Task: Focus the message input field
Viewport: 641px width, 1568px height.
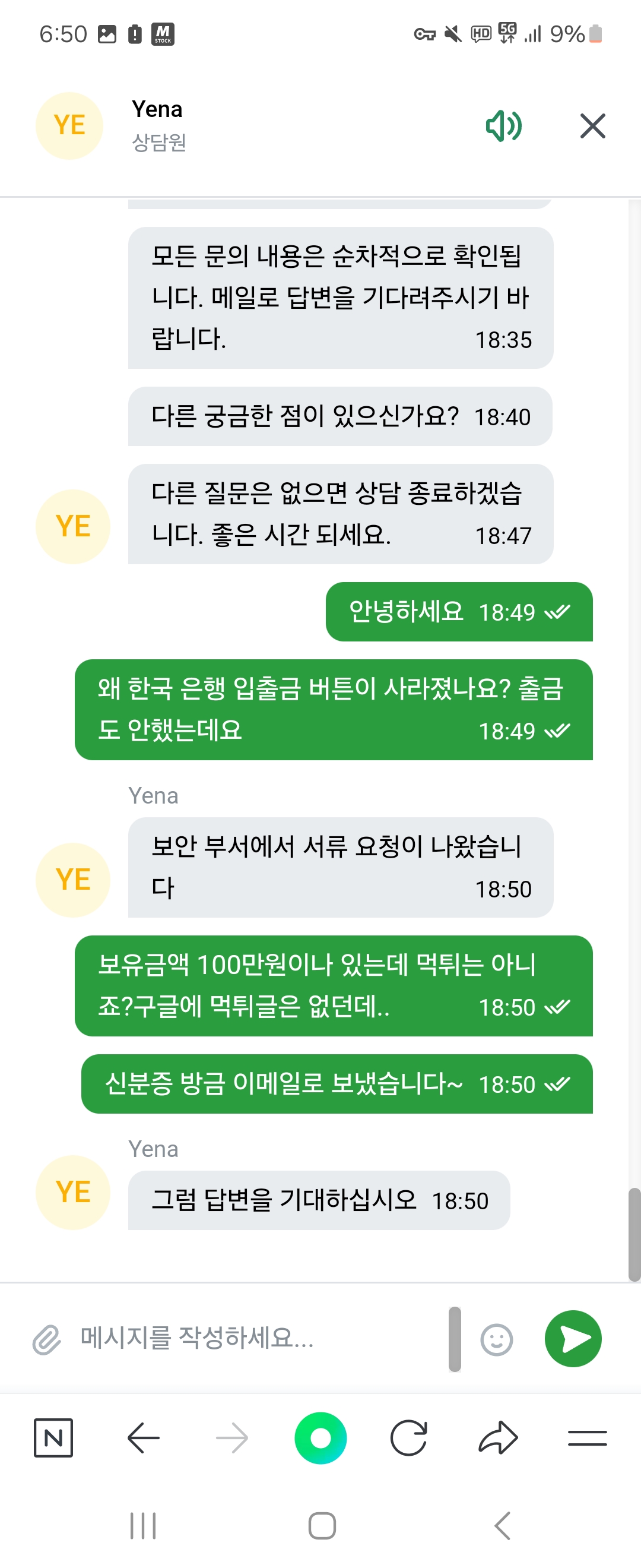Action: click(255, 1338)
